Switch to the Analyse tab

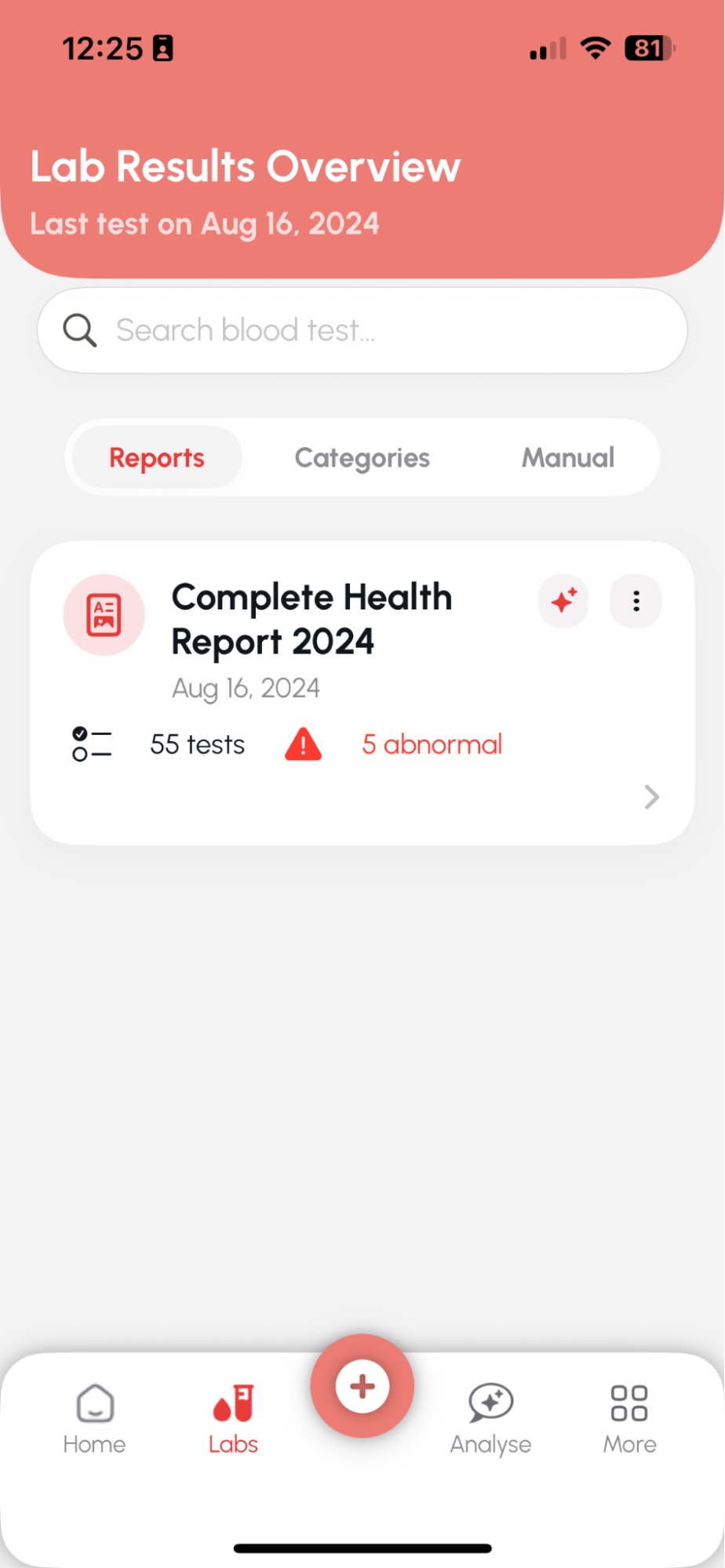[490, 1420]
